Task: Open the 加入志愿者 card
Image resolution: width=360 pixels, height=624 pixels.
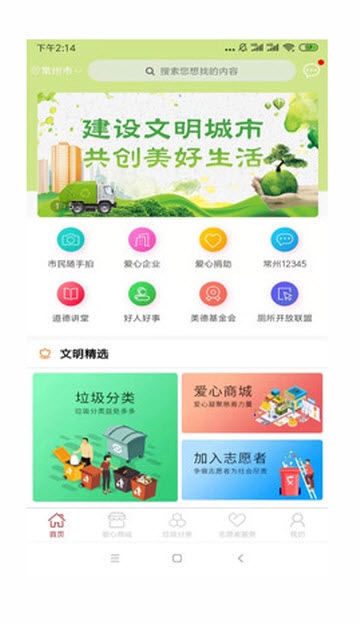Action: 252,470
